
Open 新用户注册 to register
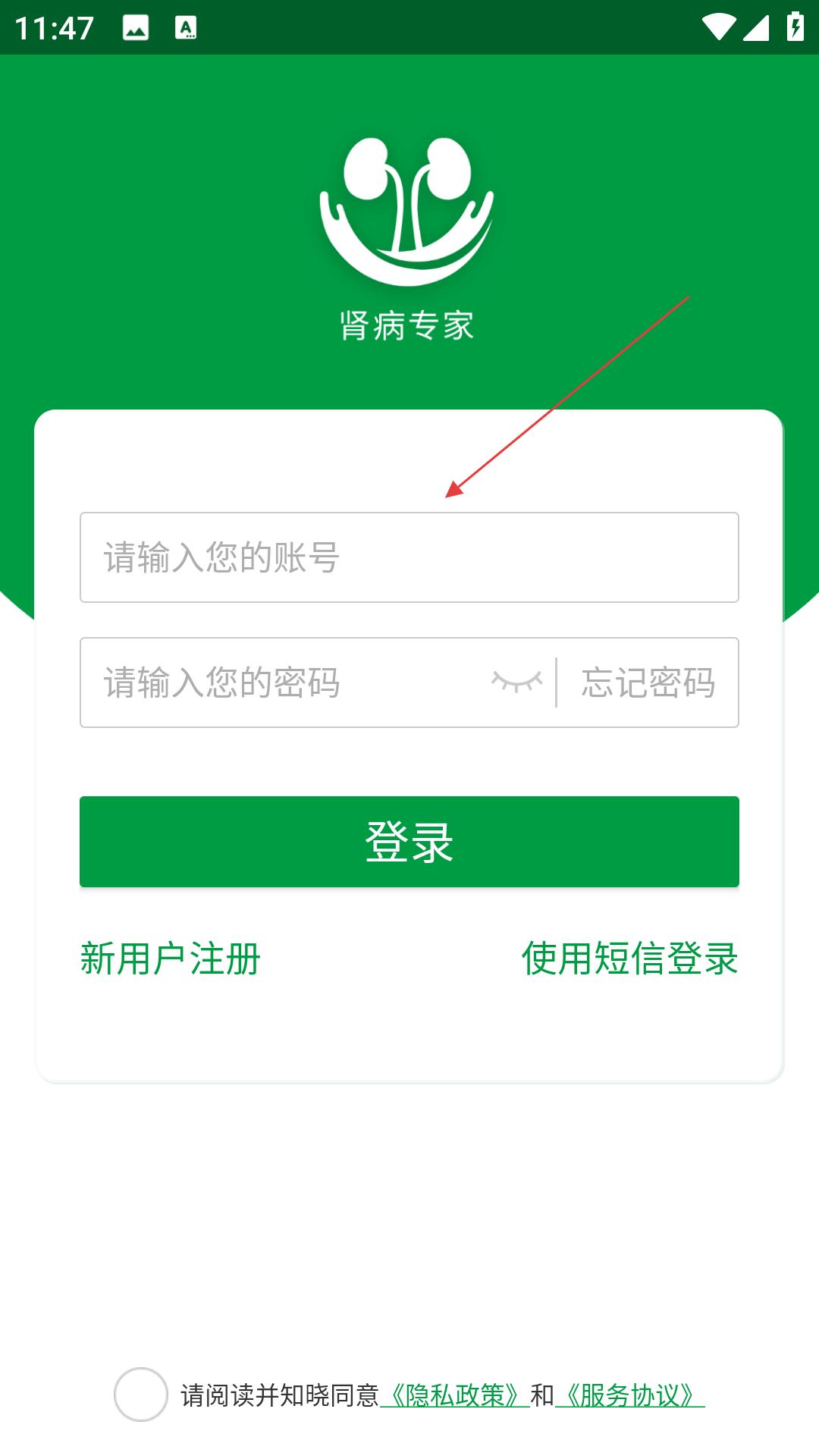(x=171, y=959)
